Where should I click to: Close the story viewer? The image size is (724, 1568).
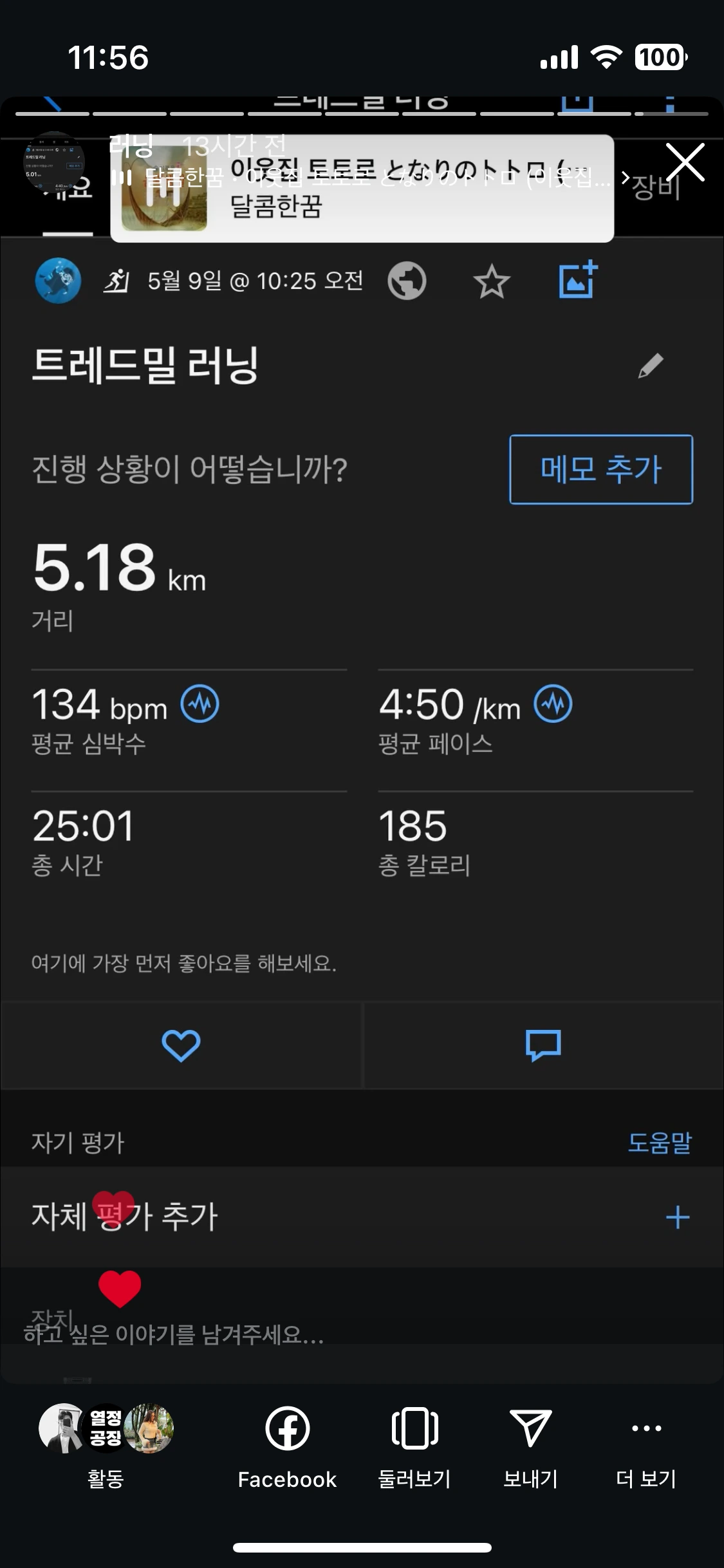(x=685, y=162)
